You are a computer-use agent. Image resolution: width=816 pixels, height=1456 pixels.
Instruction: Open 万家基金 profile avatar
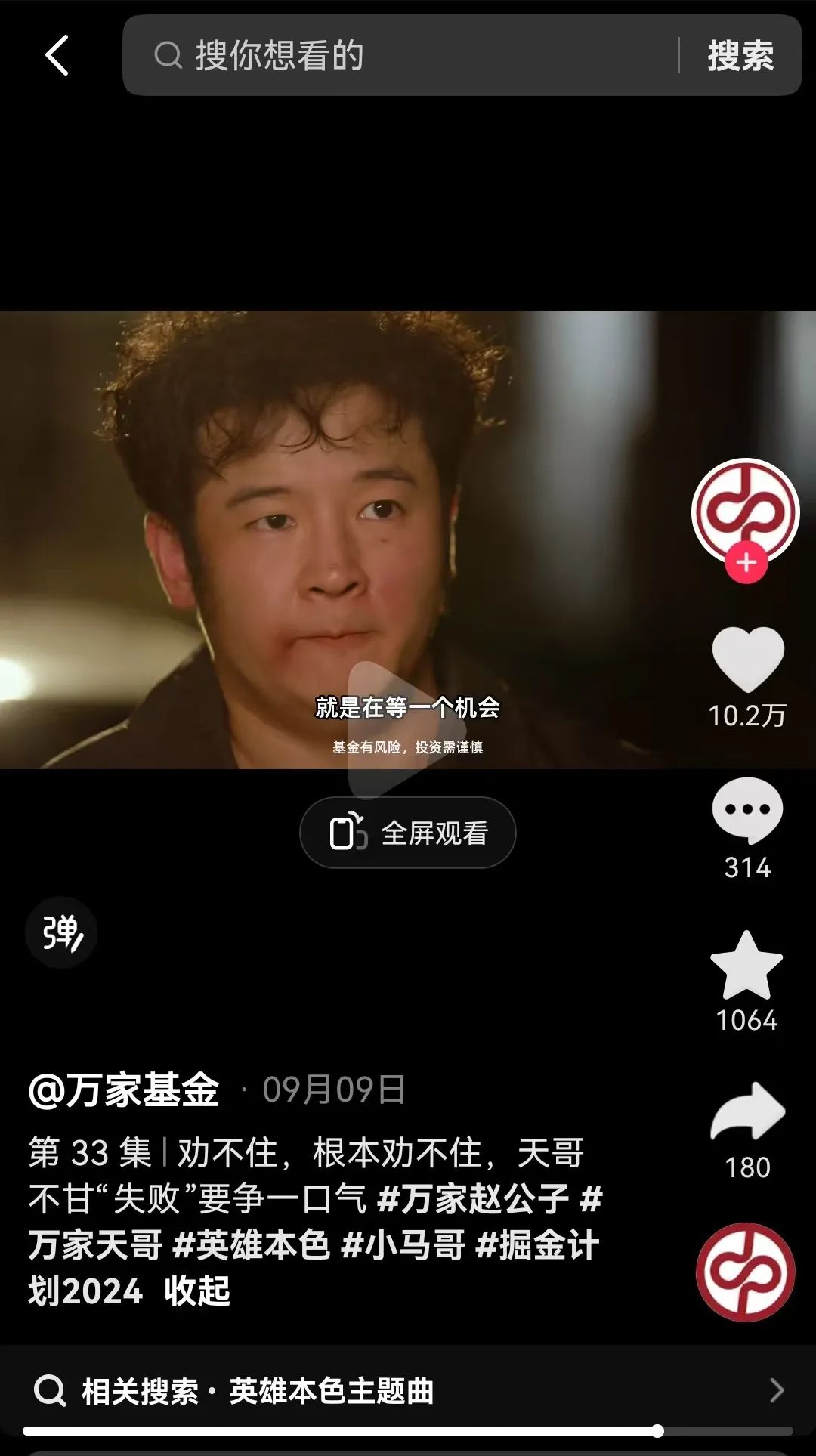[745, 511]
